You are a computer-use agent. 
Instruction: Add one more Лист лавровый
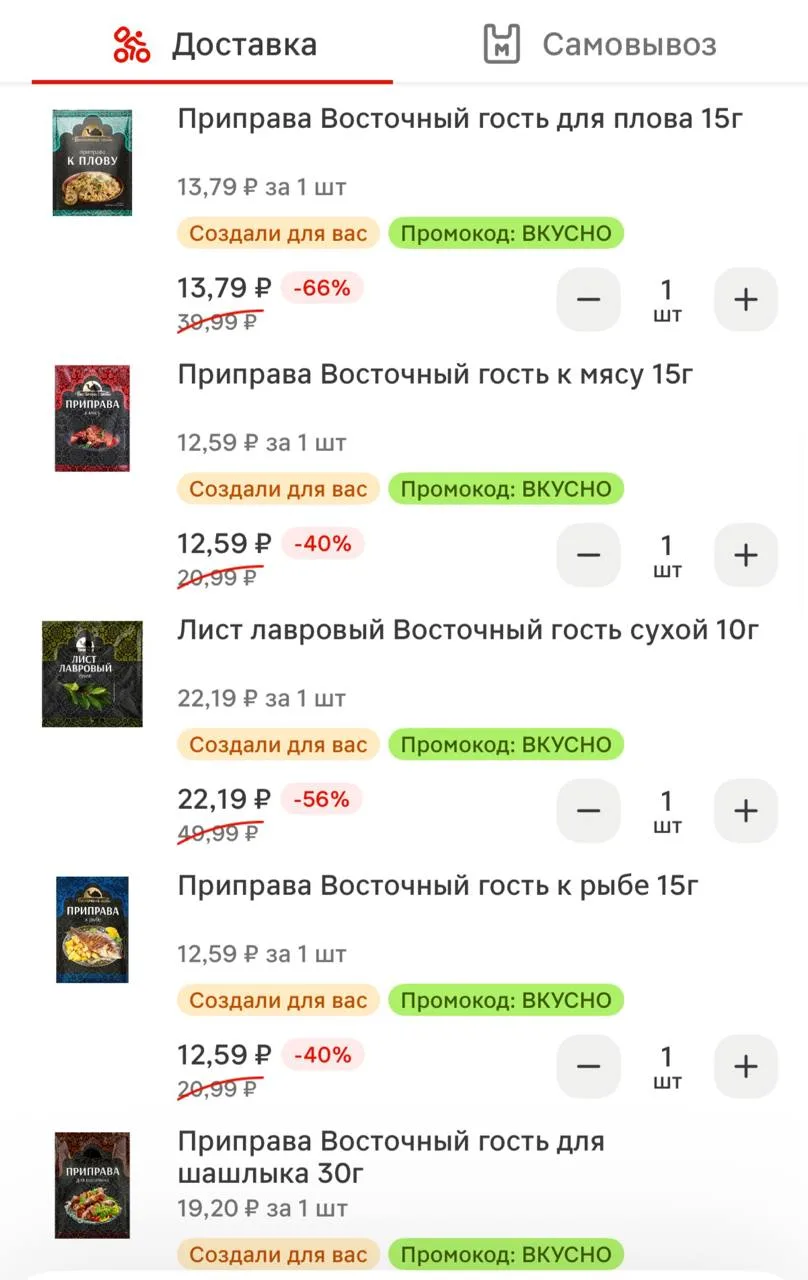coord(745,811)
